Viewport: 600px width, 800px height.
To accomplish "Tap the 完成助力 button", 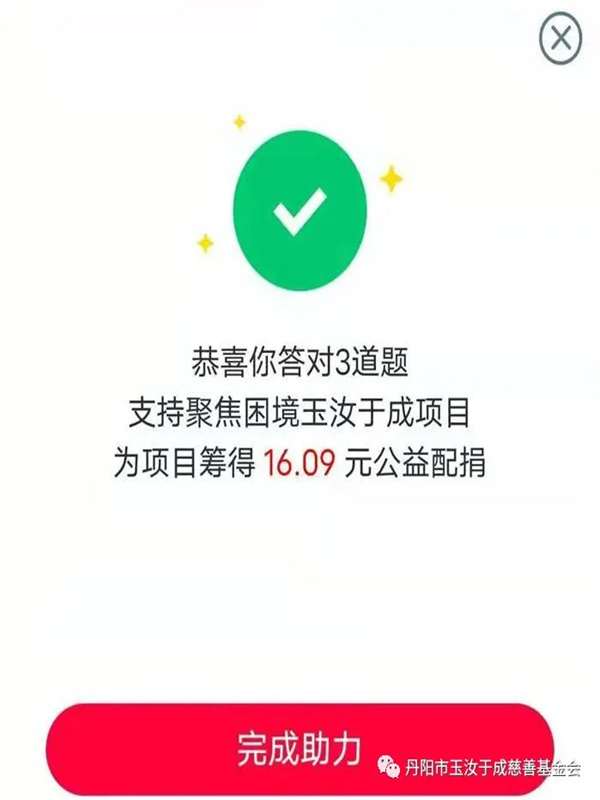I will 300,746.
